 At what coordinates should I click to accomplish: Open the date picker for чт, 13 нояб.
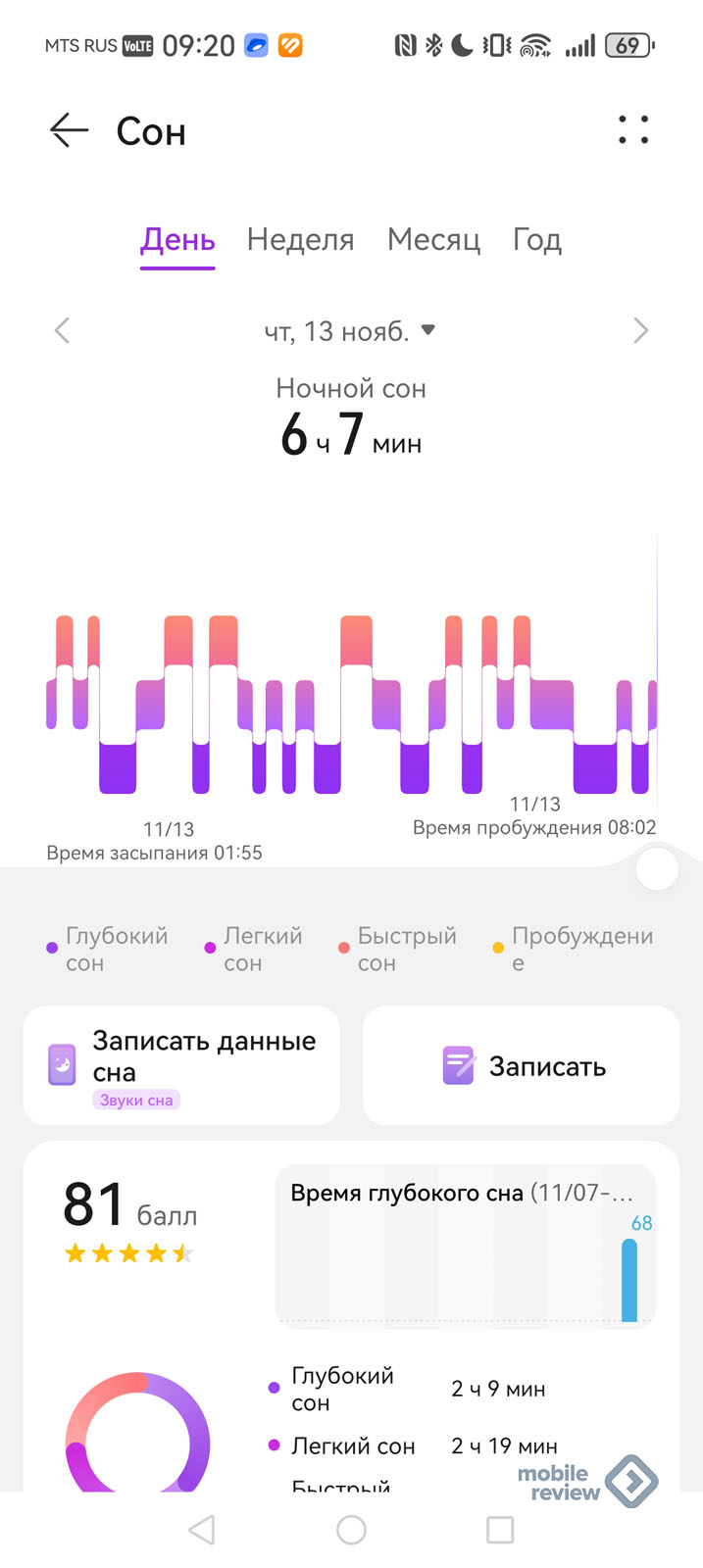coord(350,331)
